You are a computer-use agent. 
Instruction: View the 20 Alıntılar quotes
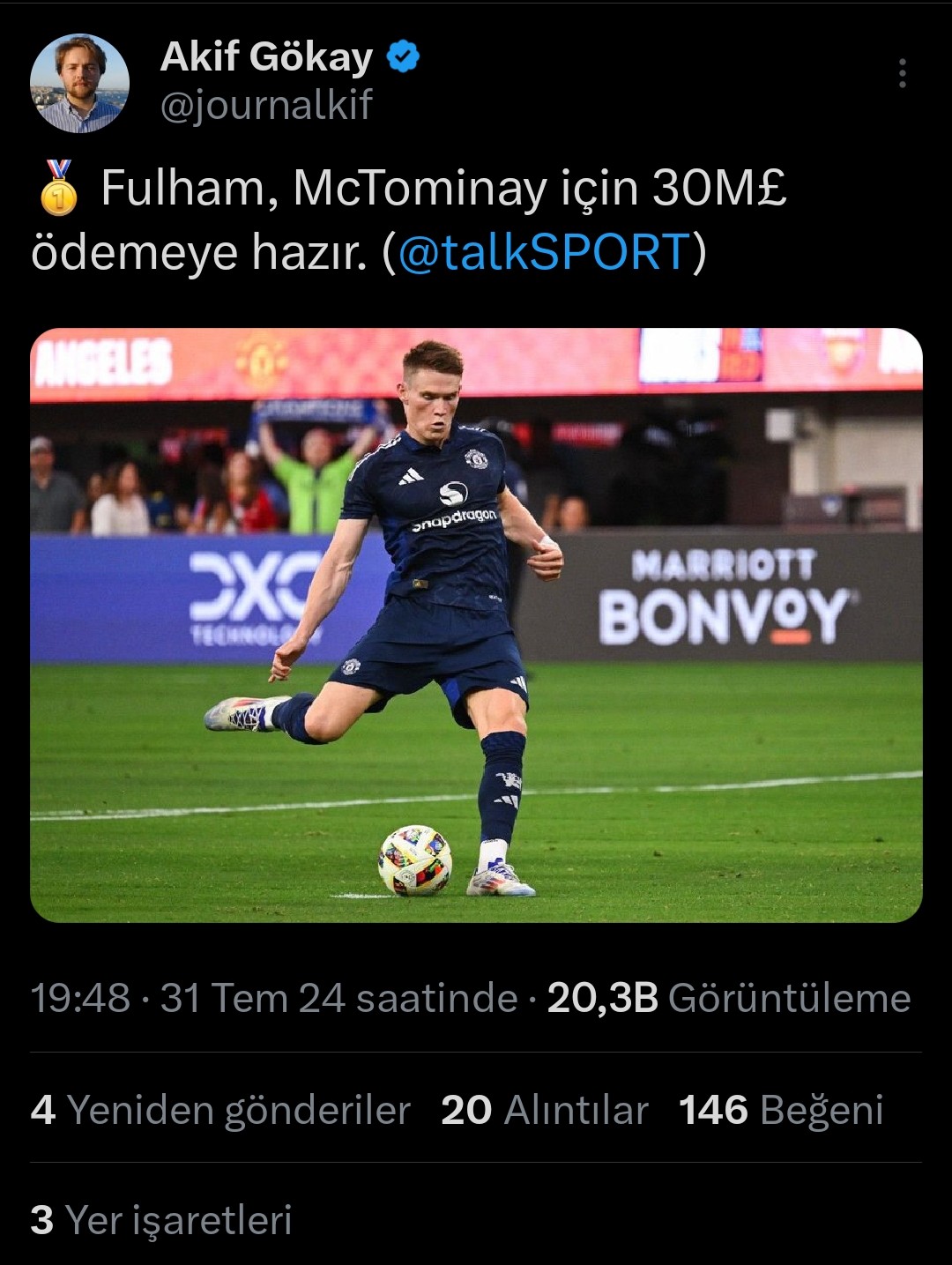[545, 1110]
